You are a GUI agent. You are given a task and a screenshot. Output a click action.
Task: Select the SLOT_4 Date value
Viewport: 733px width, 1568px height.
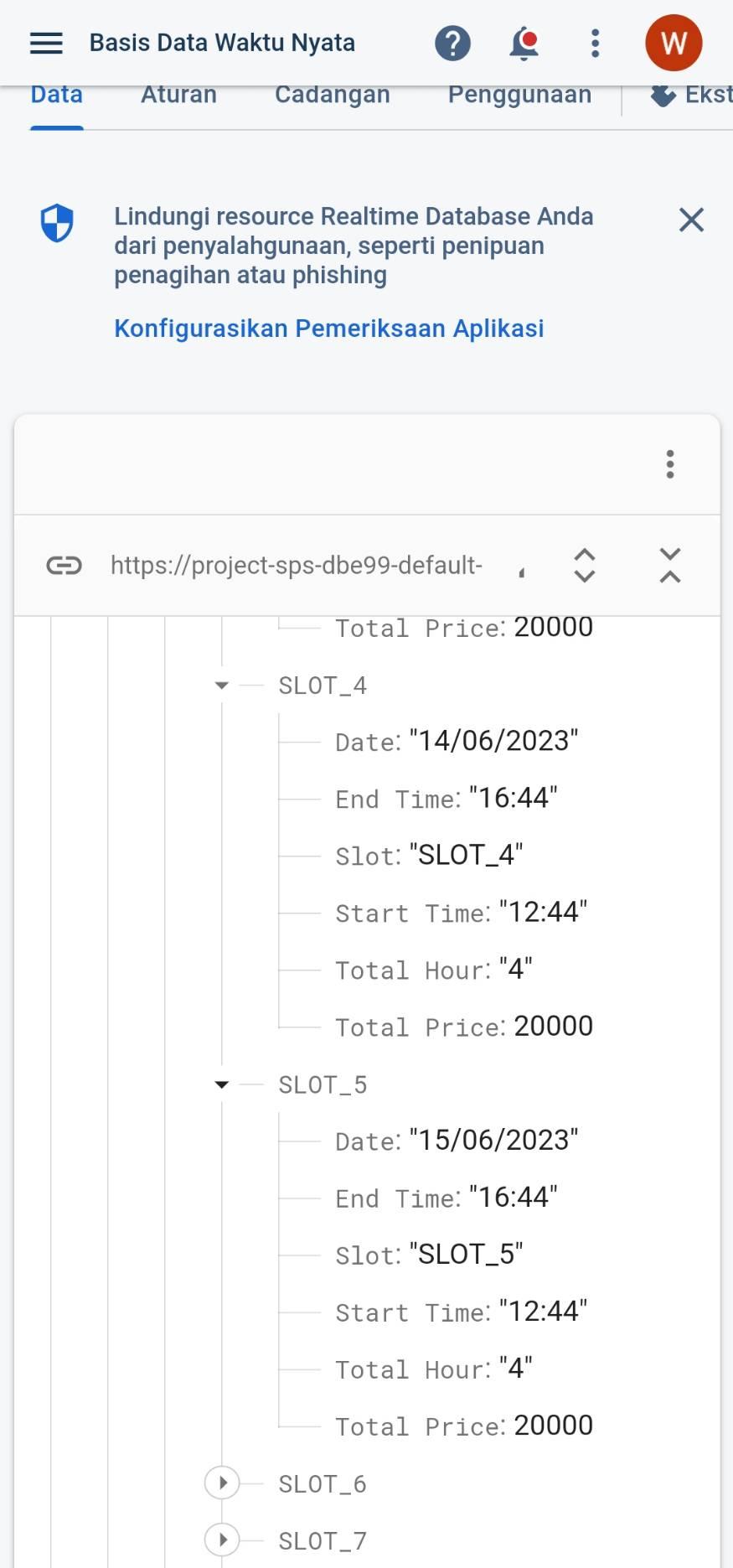coord(493,742)
